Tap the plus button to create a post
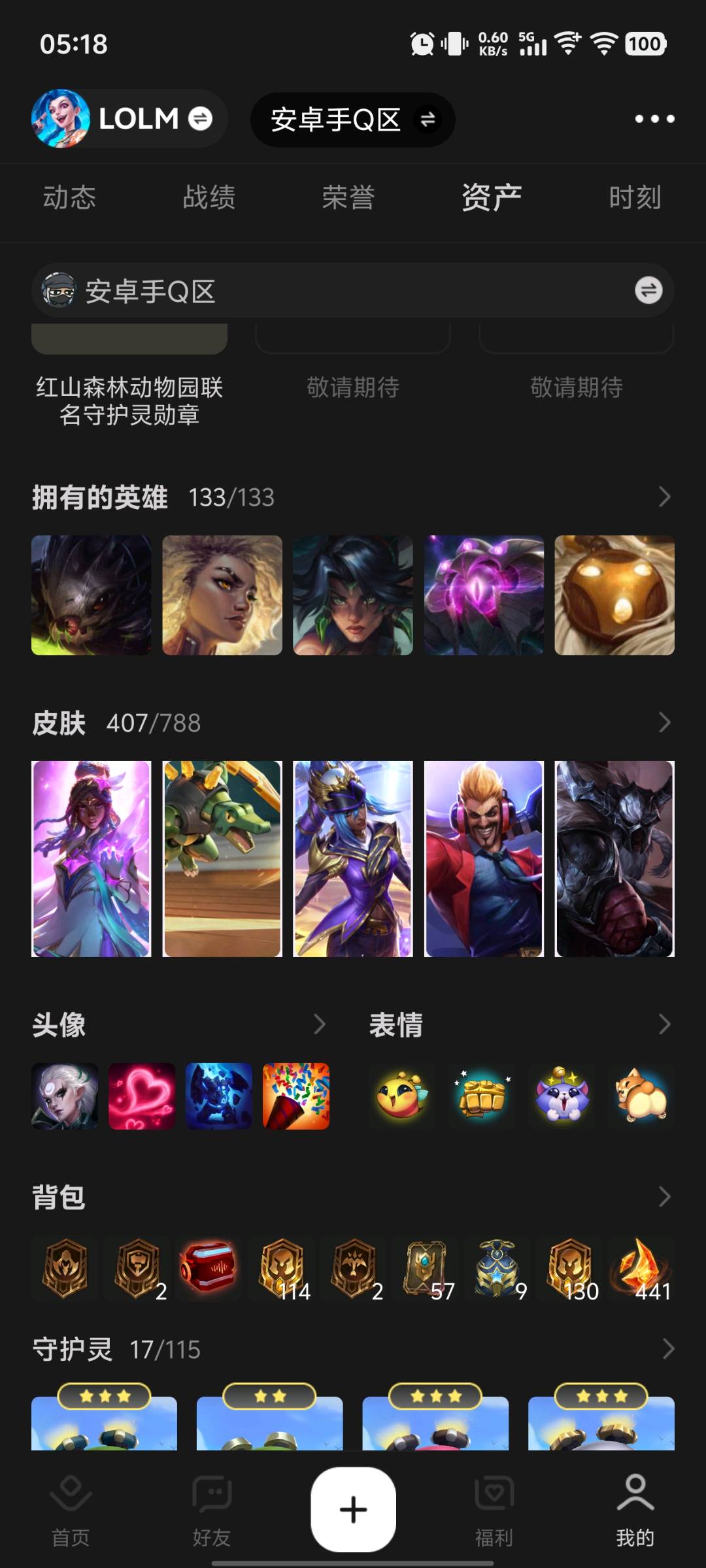The width and height of the screenshot is (706, 1568). coord(353,1509)
